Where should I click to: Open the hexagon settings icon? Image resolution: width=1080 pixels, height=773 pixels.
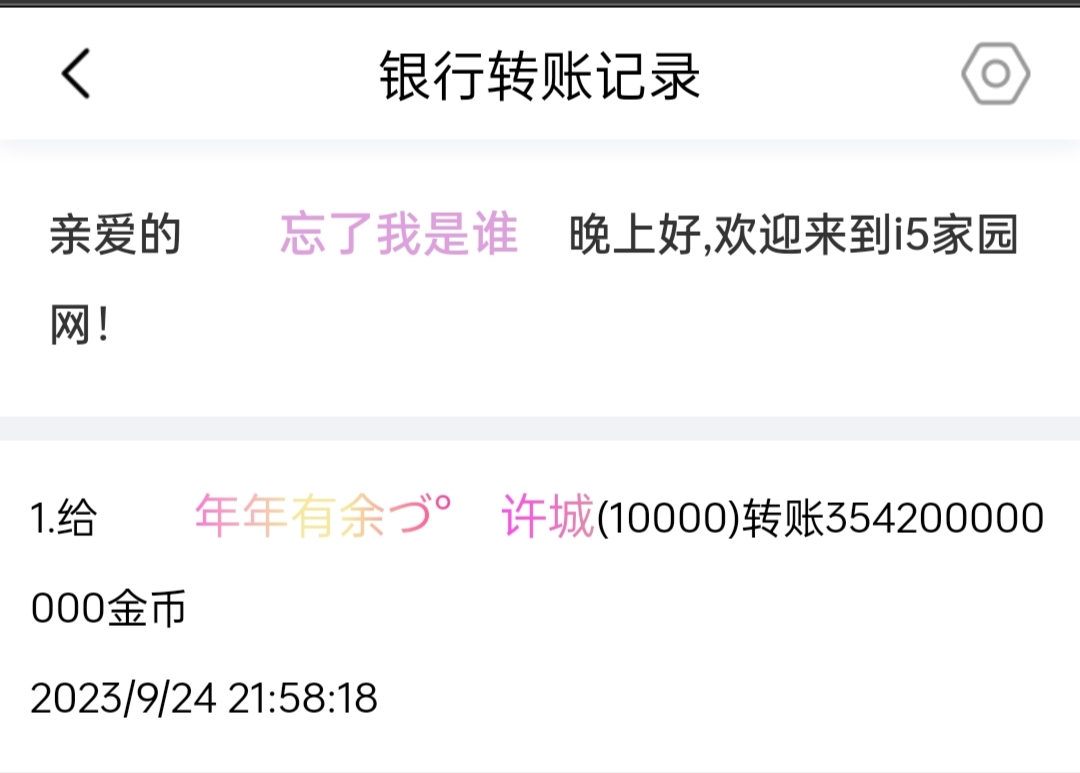click(x=995, y=75)
